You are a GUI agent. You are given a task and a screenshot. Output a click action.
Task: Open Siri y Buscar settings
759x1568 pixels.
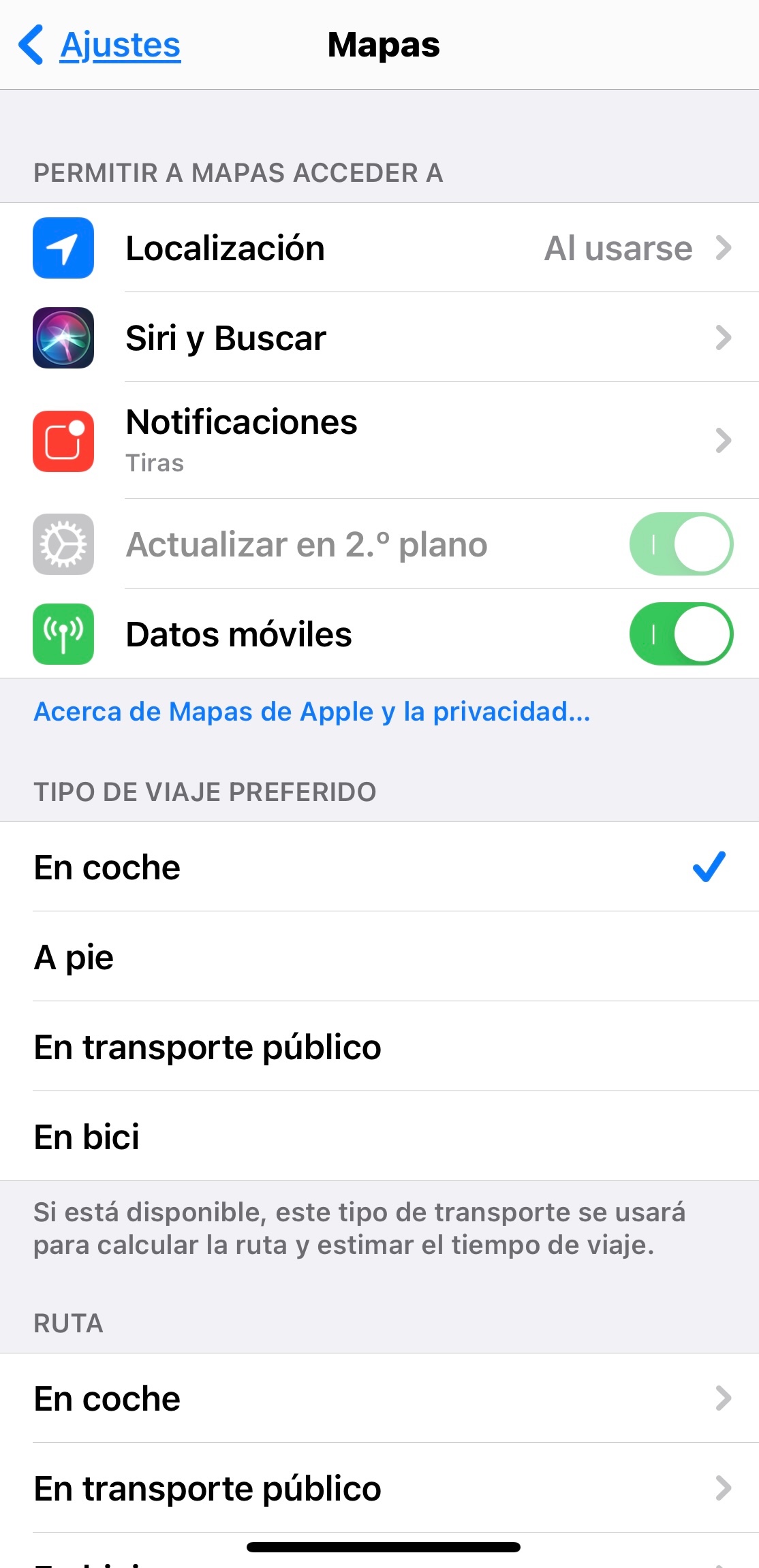point(379,338)
